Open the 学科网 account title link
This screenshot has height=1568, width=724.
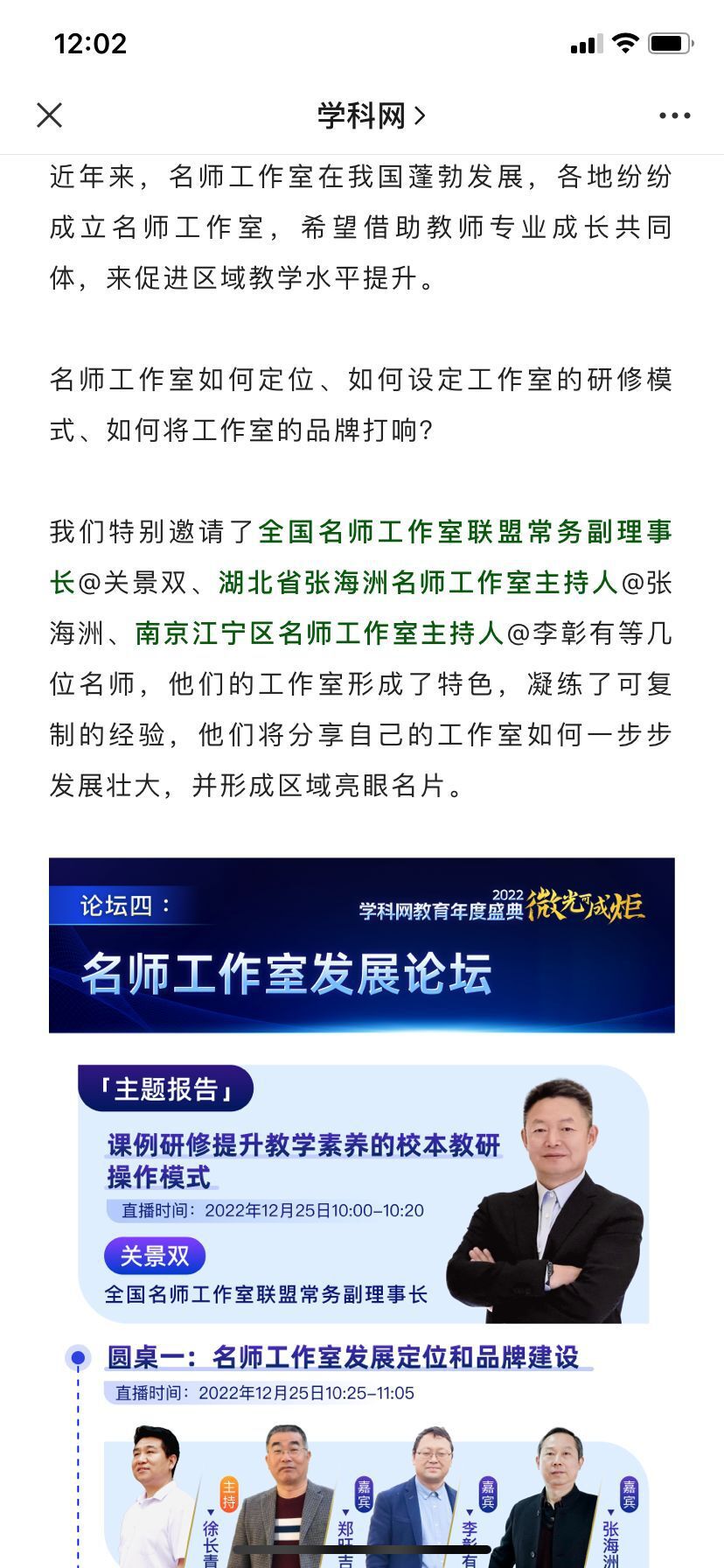pyautogui.click(x=371, y=115)
